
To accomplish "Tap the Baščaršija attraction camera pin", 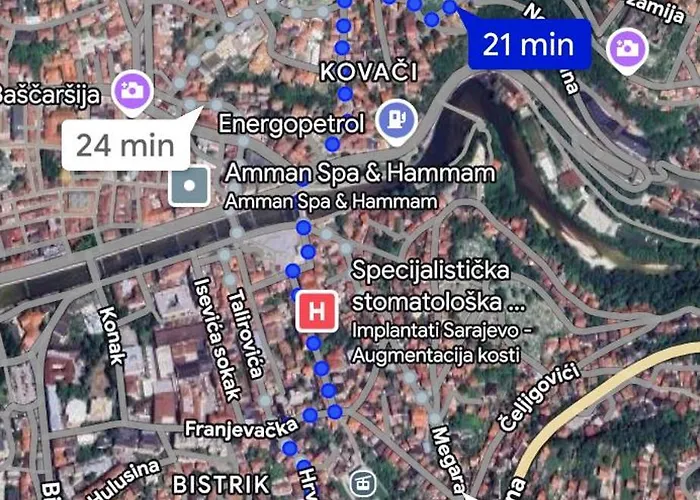I will pos(131,90).
